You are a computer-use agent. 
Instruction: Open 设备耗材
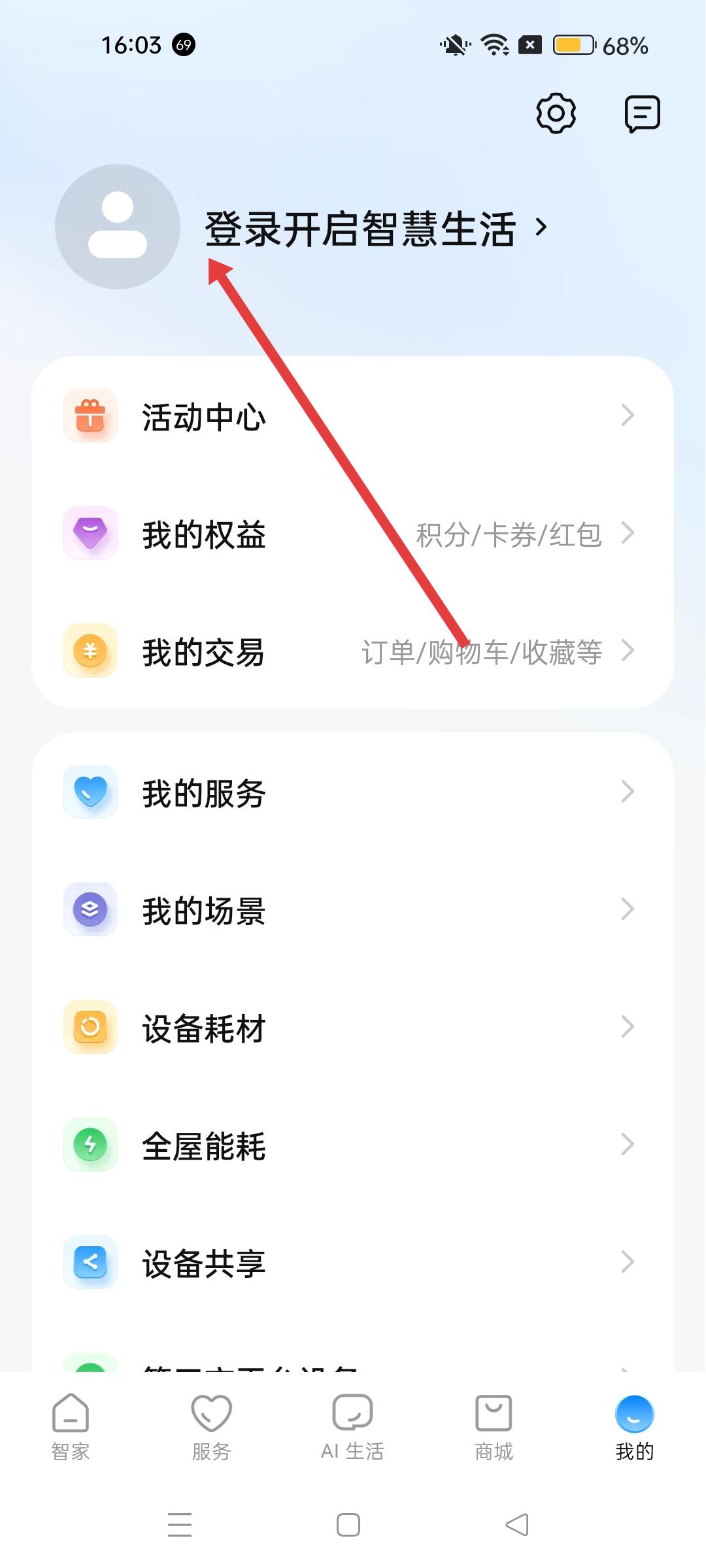point(352,1028)
